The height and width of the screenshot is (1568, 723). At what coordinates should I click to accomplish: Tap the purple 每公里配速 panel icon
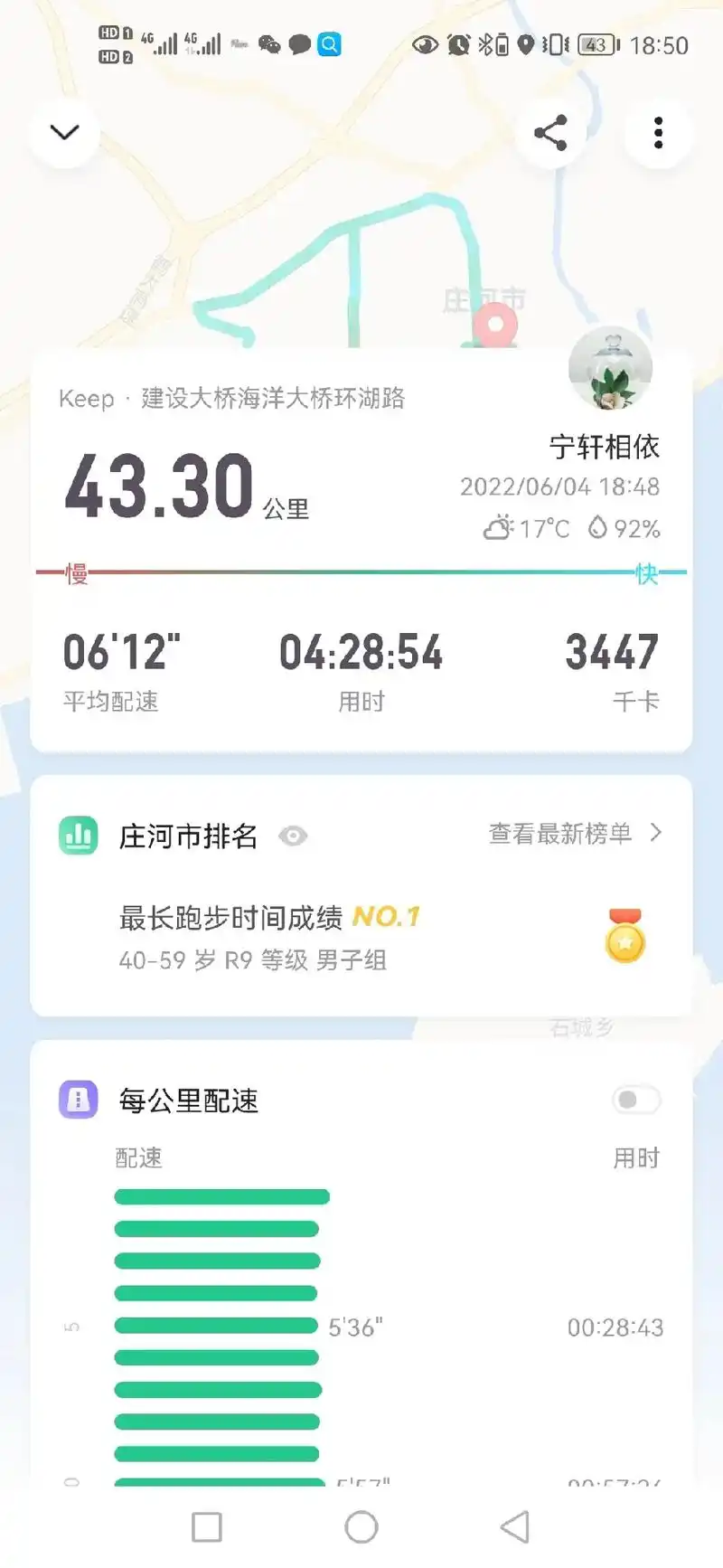click(x=78, y=1098)
